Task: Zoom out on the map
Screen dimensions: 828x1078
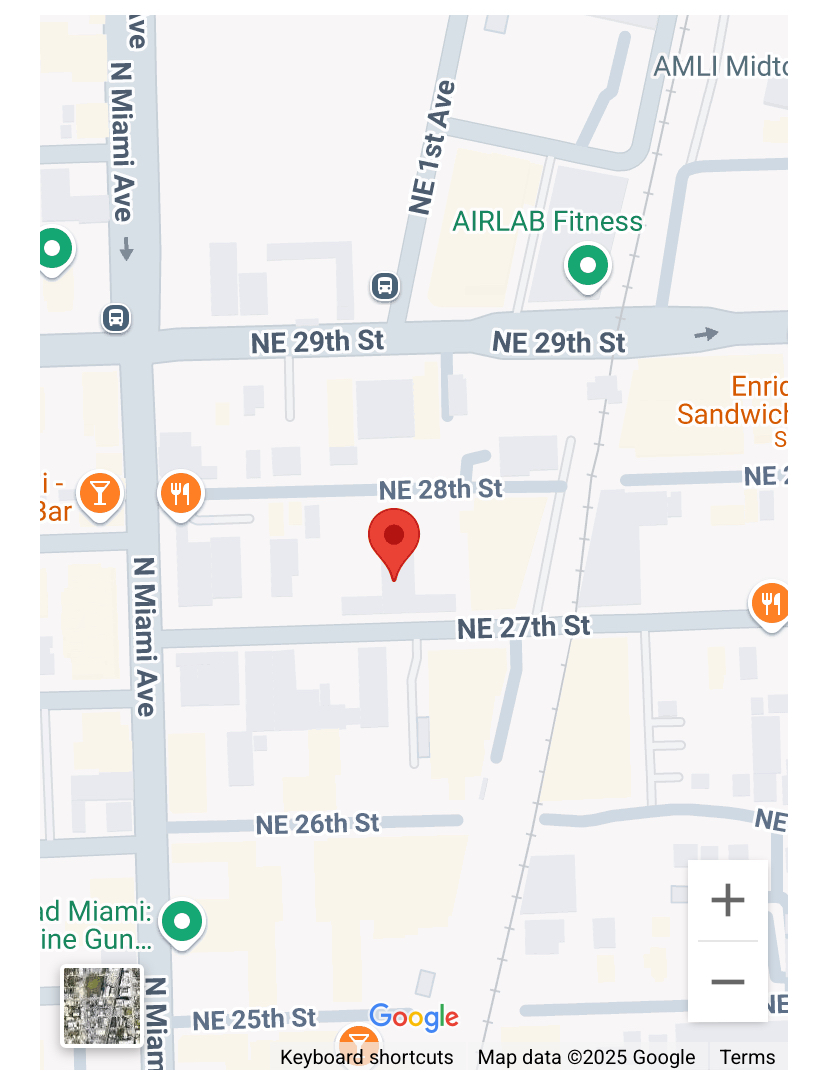Action: coord(727,981)
